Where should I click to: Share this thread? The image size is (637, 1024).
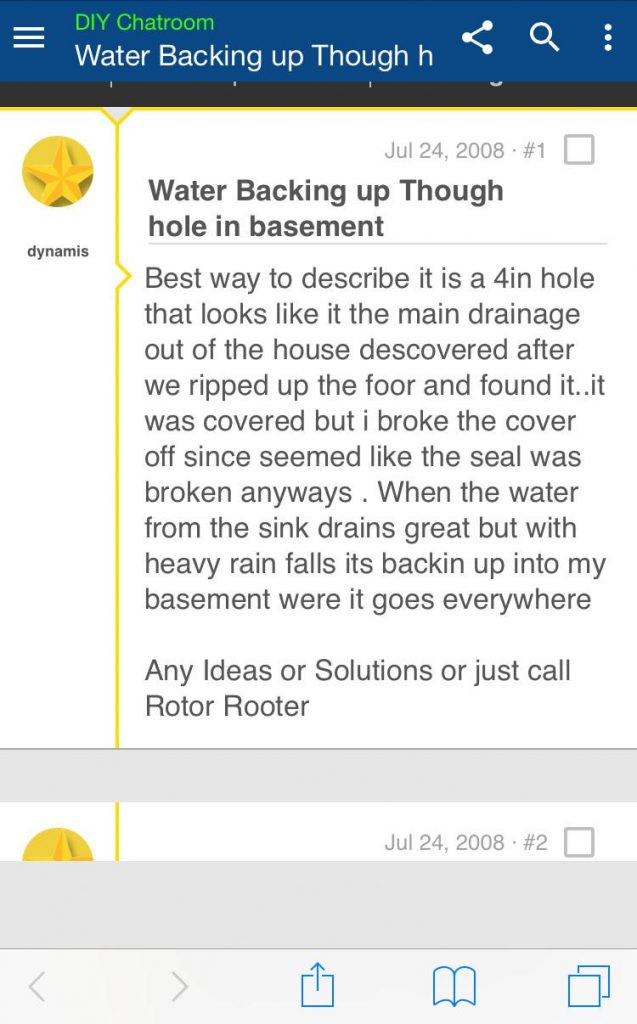pos(478,37)
